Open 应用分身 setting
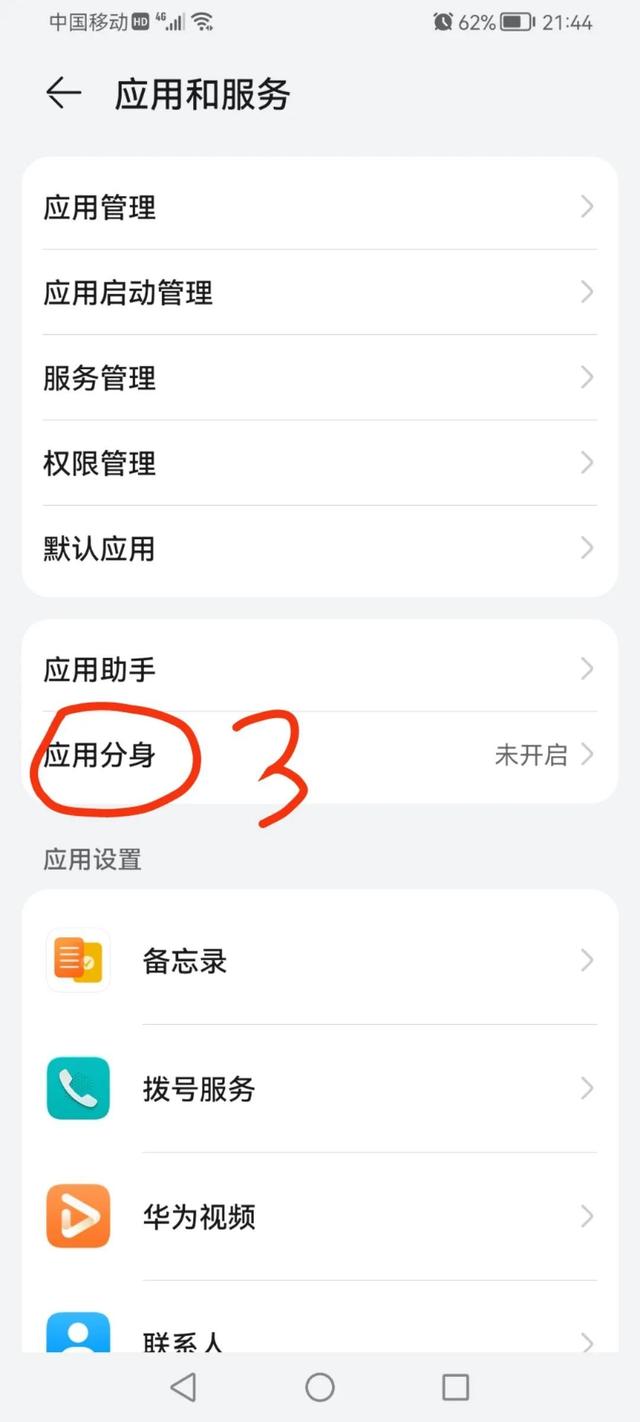The image size is (640, 1422). coord(319,755)
